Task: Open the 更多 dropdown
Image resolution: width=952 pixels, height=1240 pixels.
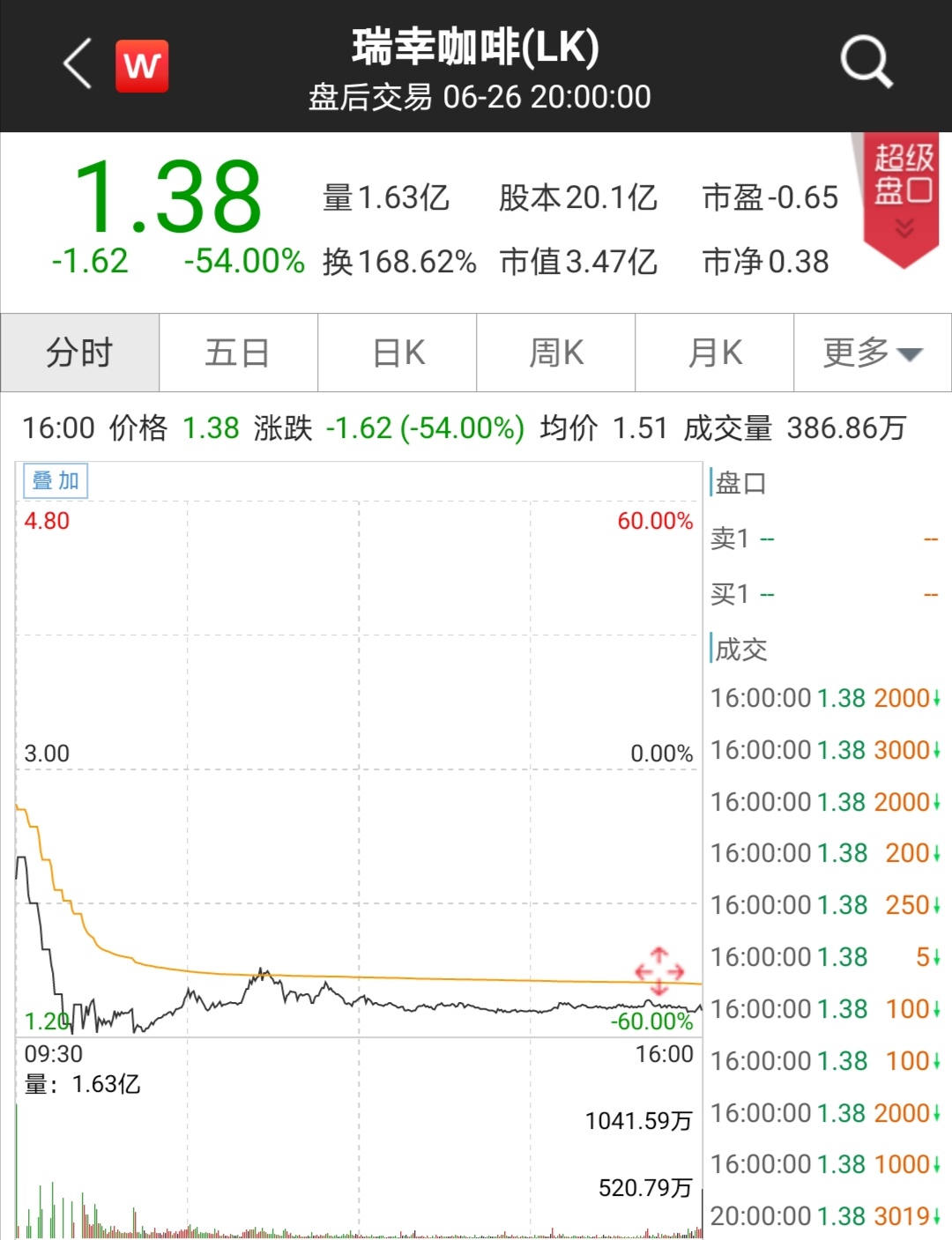Action: 873,353
